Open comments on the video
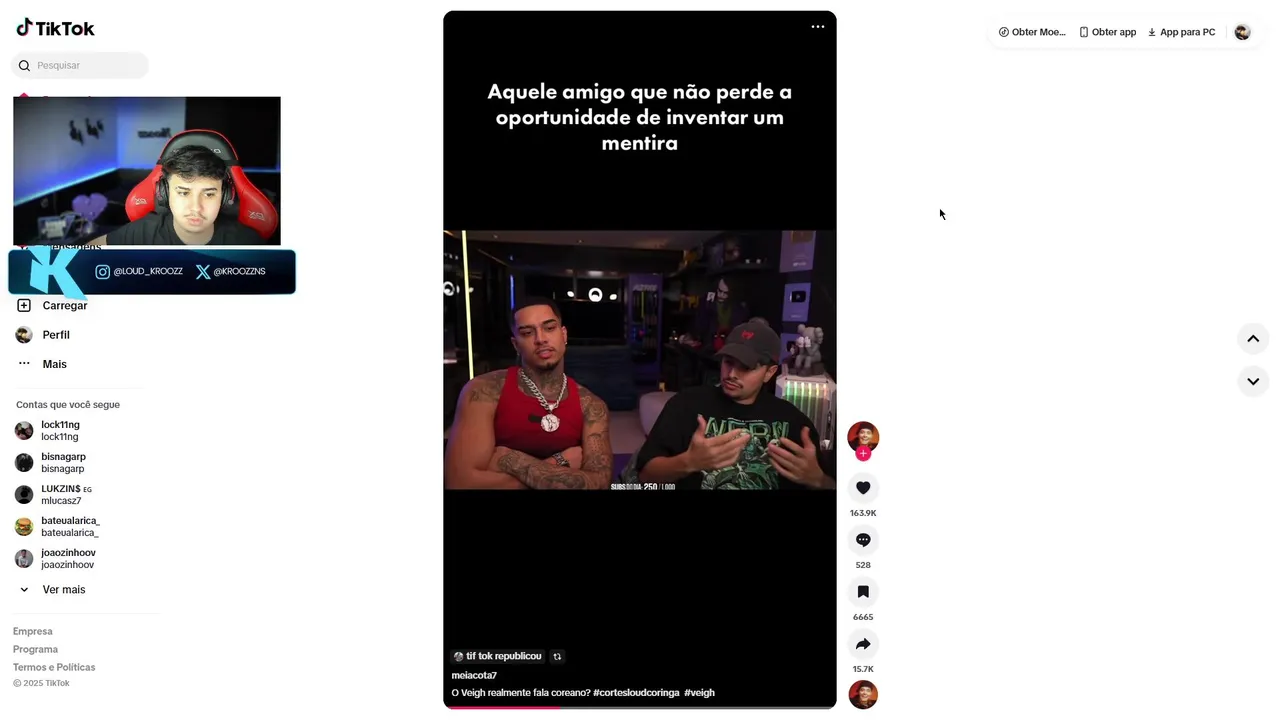The height and width of the screenshot is (720, 1280). click(863, 540)
